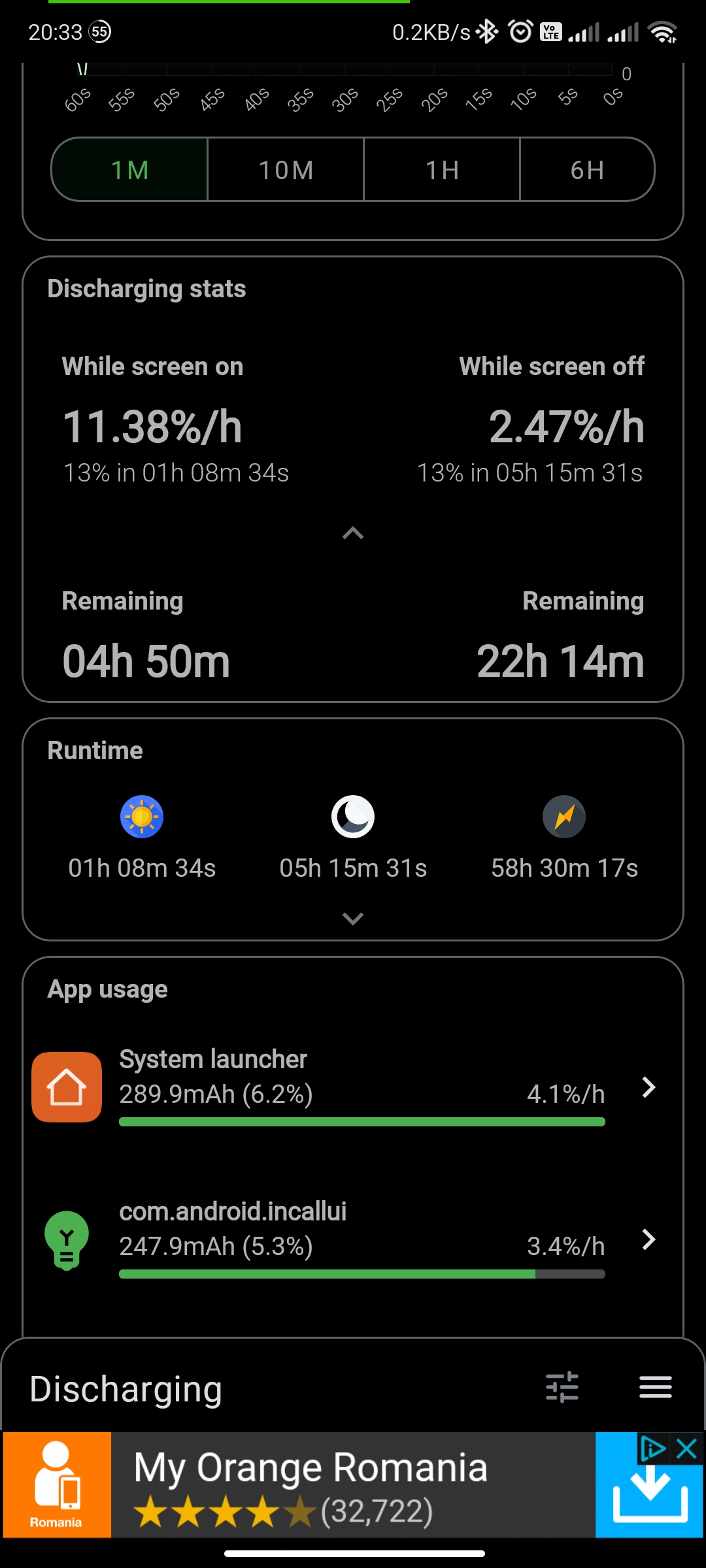This screenshot has width=706, height=1568.
Task: Open the AdChoices info icon
Action: 653,1448
